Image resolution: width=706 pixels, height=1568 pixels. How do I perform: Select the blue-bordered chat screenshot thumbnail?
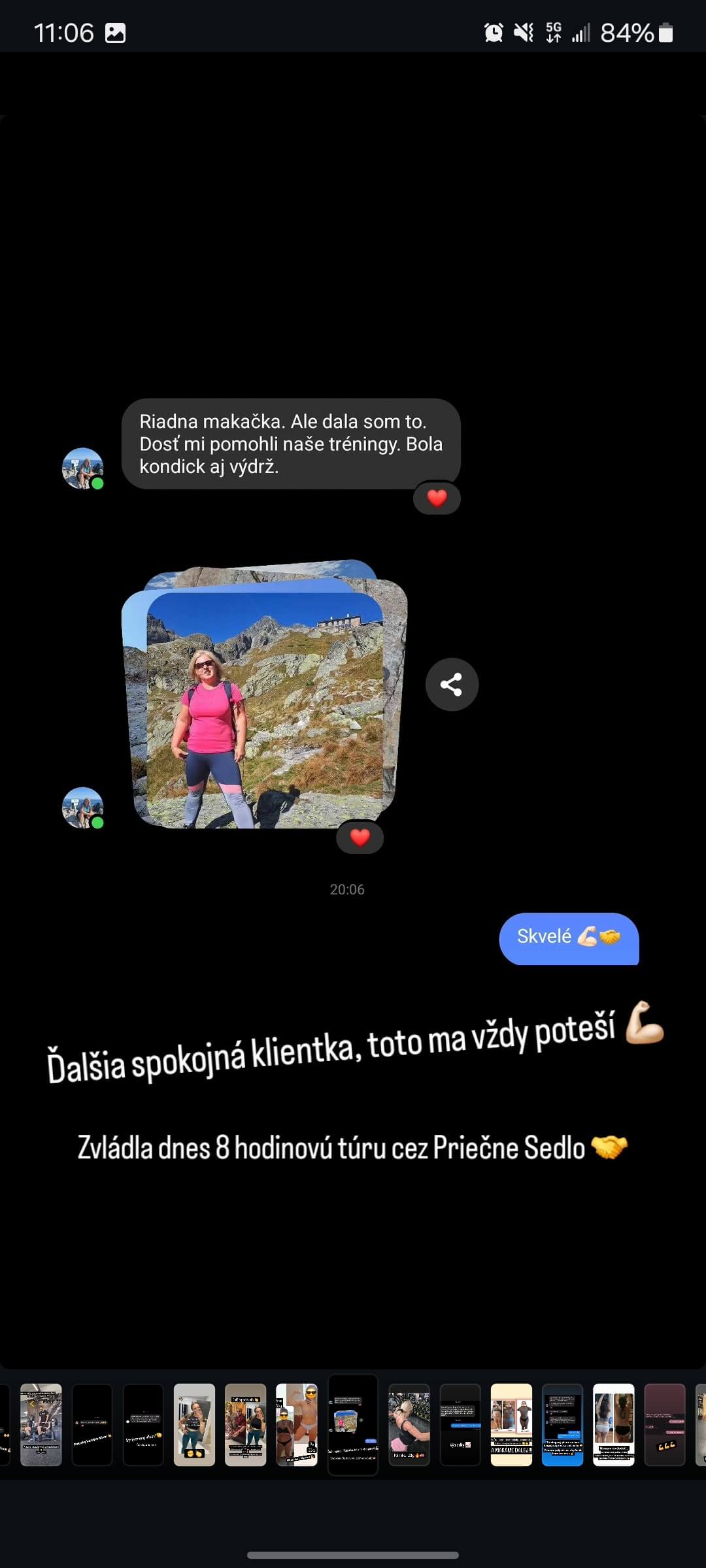click(562, 1424)
